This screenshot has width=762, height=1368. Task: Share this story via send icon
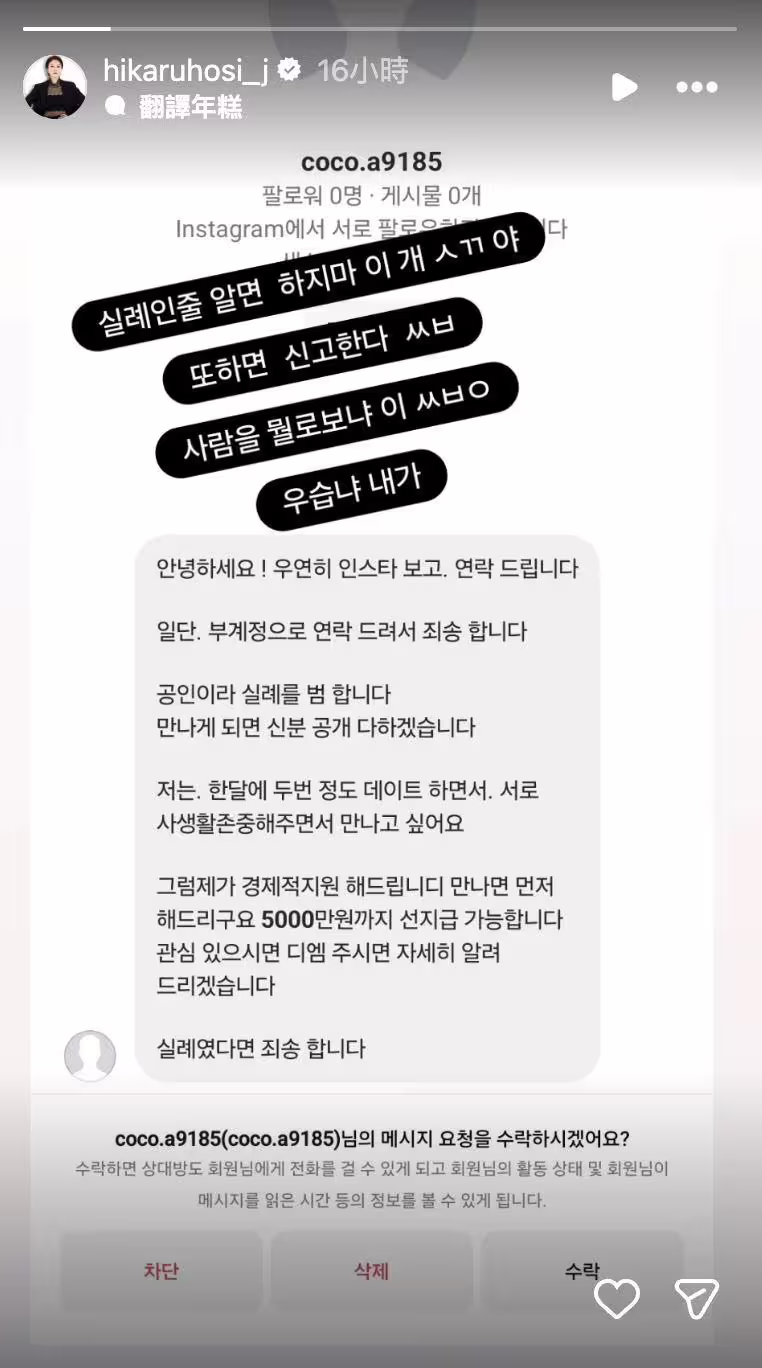697,1298
